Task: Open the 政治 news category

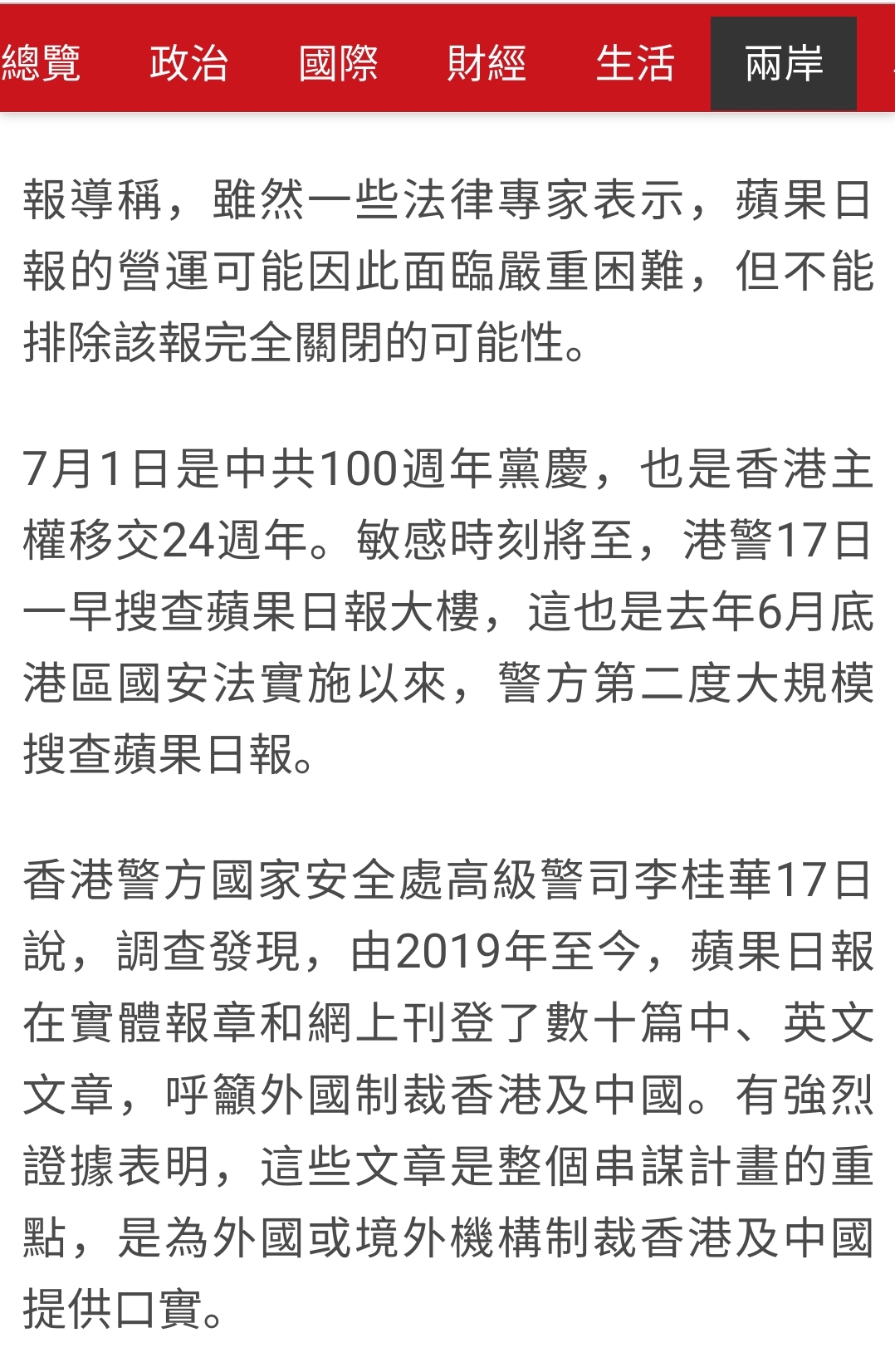Action: 188,63
